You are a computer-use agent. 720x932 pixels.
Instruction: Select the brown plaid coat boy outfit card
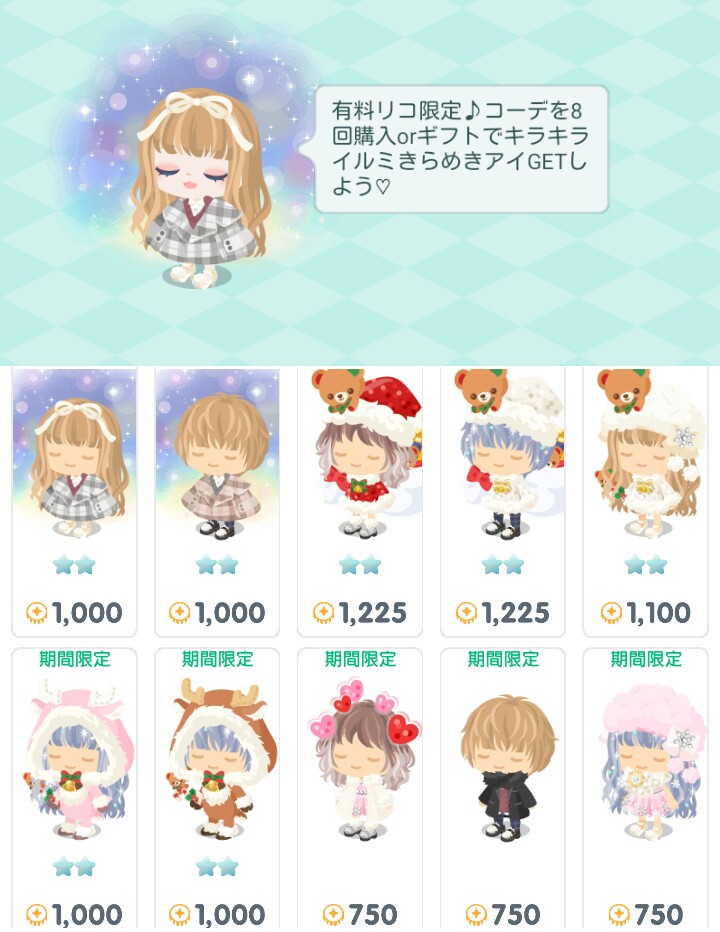coord(217,500)
